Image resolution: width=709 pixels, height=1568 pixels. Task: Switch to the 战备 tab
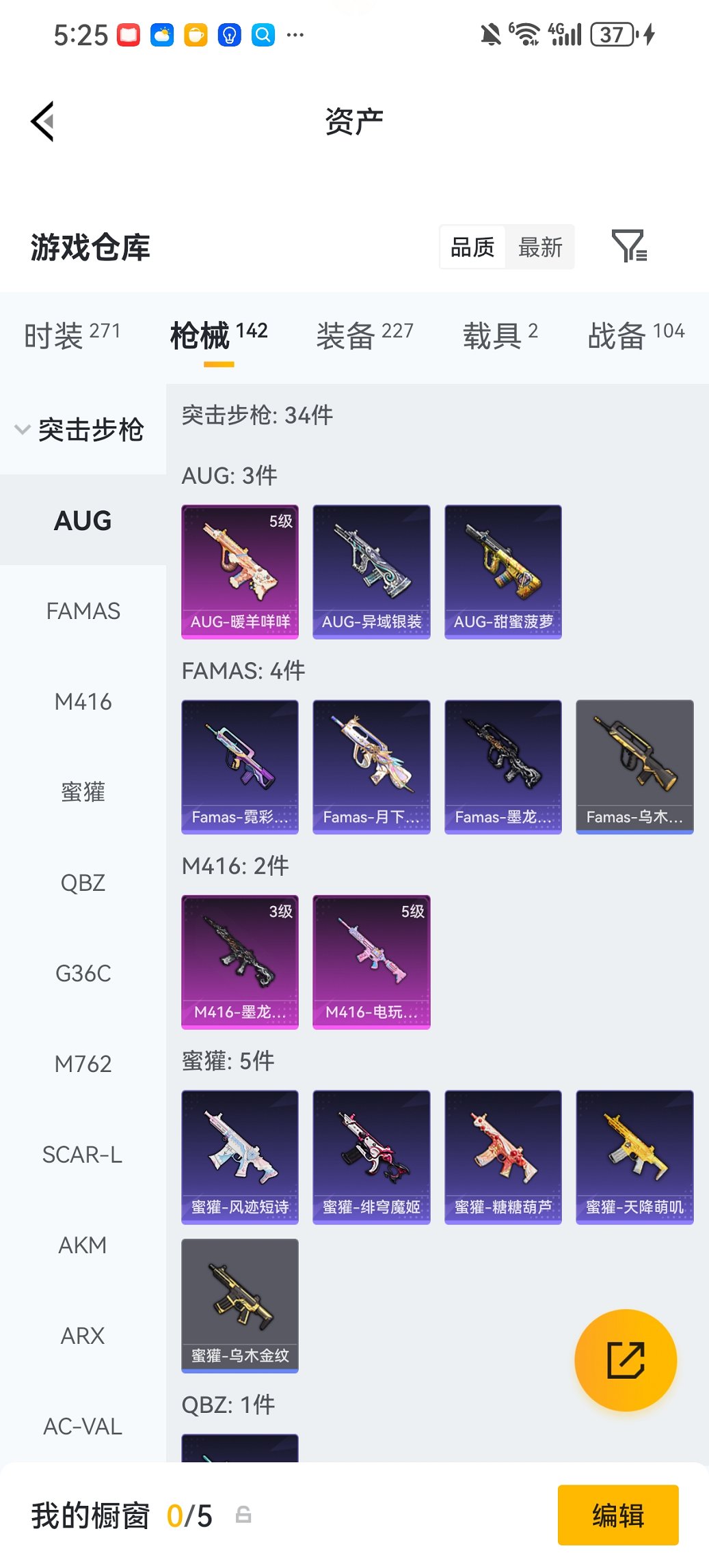click(635, 335)
